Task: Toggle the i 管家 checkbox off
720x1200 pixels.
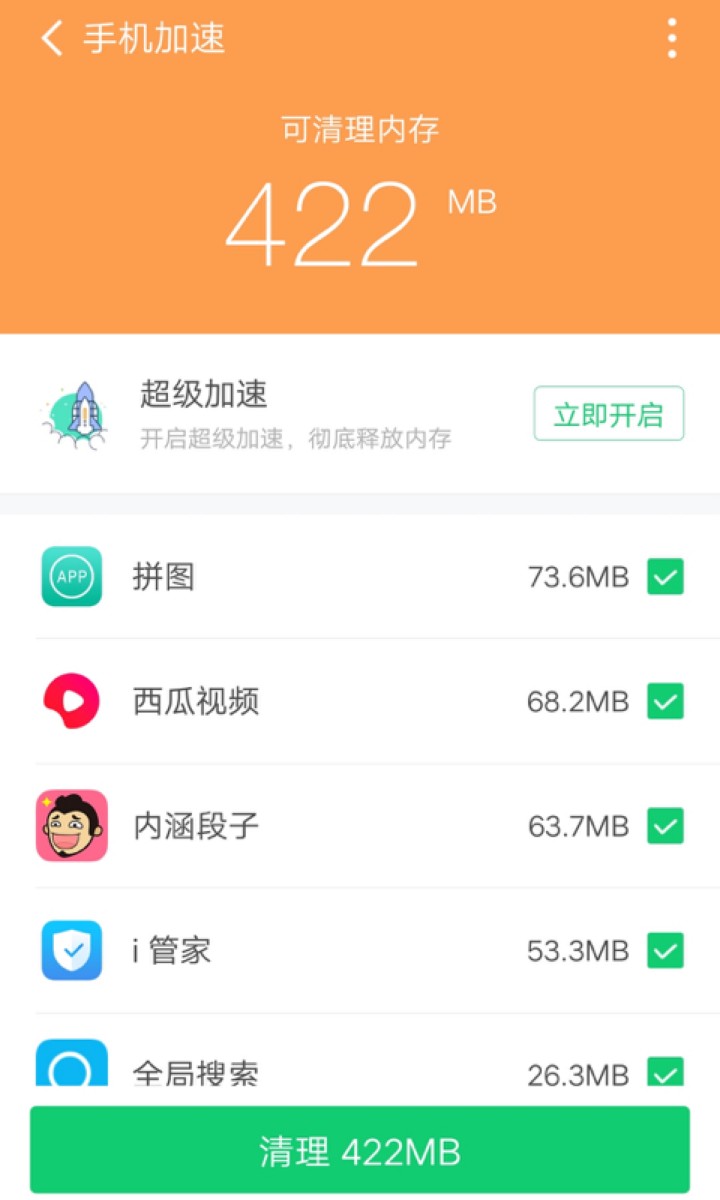Action: (665, 949)
